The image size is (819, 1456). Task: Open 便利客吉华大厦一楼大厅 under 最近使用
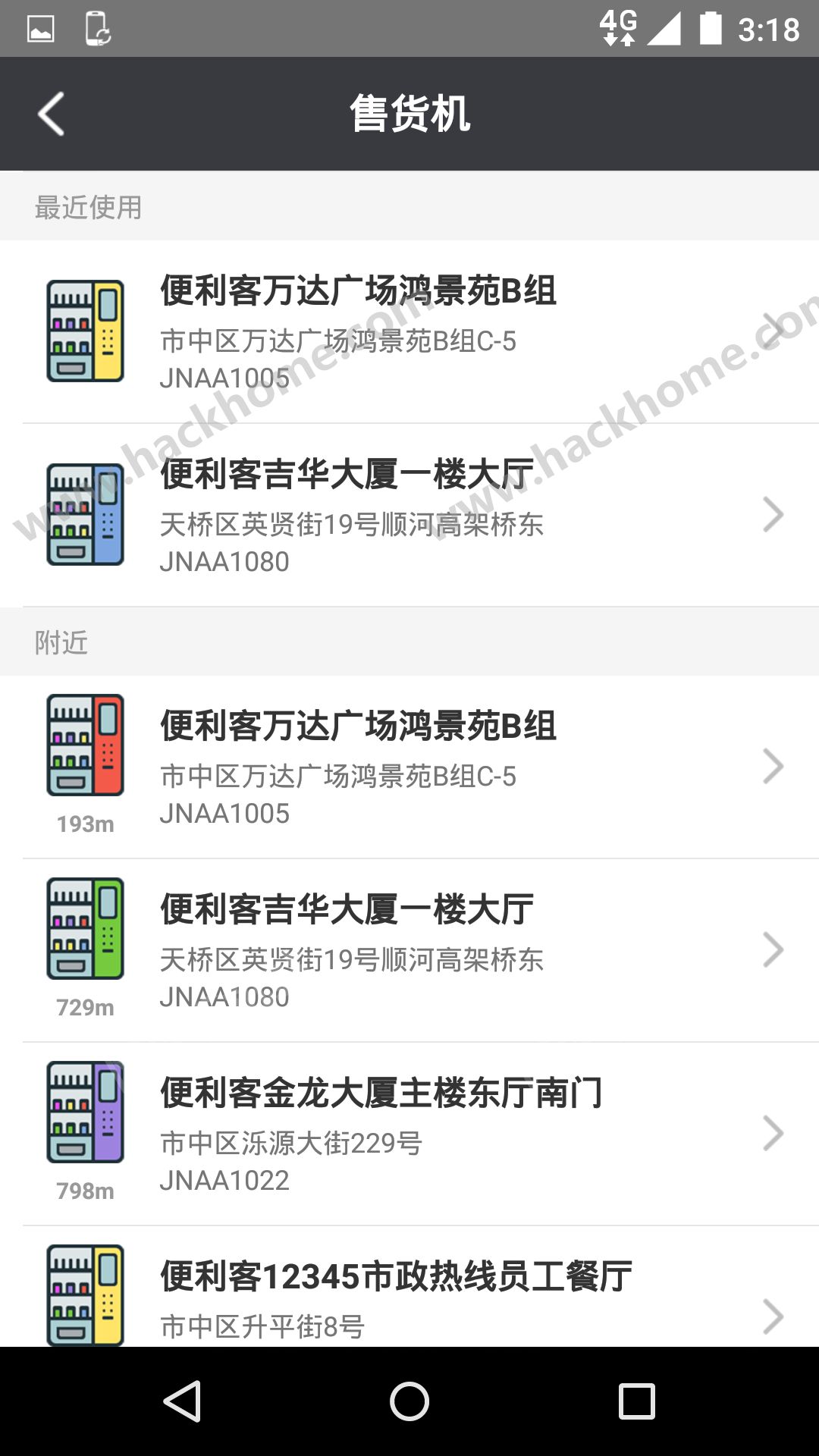(x=409, y=515)
